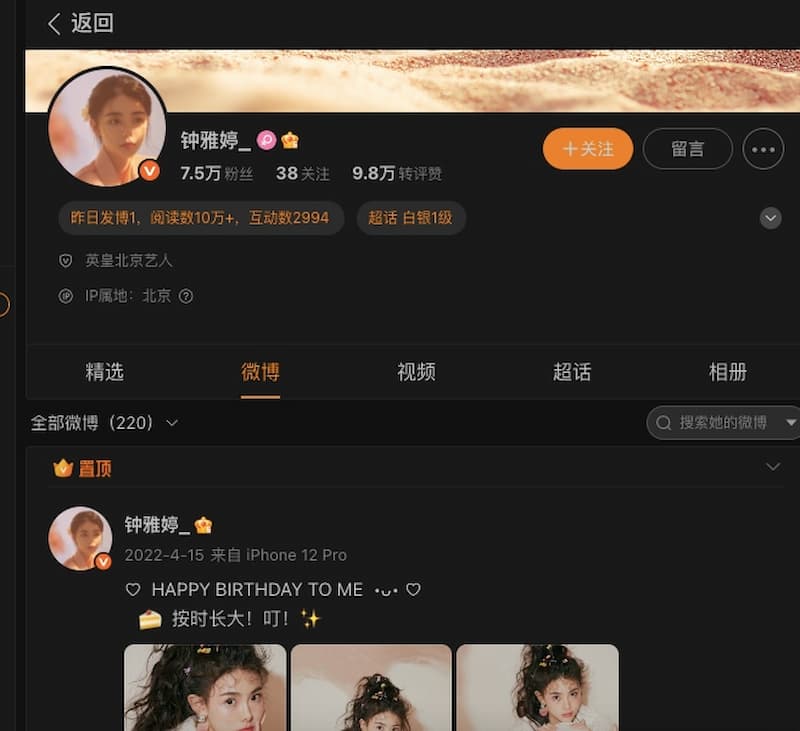
Task: View the 38 关注 following list
Action: tap(302, 173)
